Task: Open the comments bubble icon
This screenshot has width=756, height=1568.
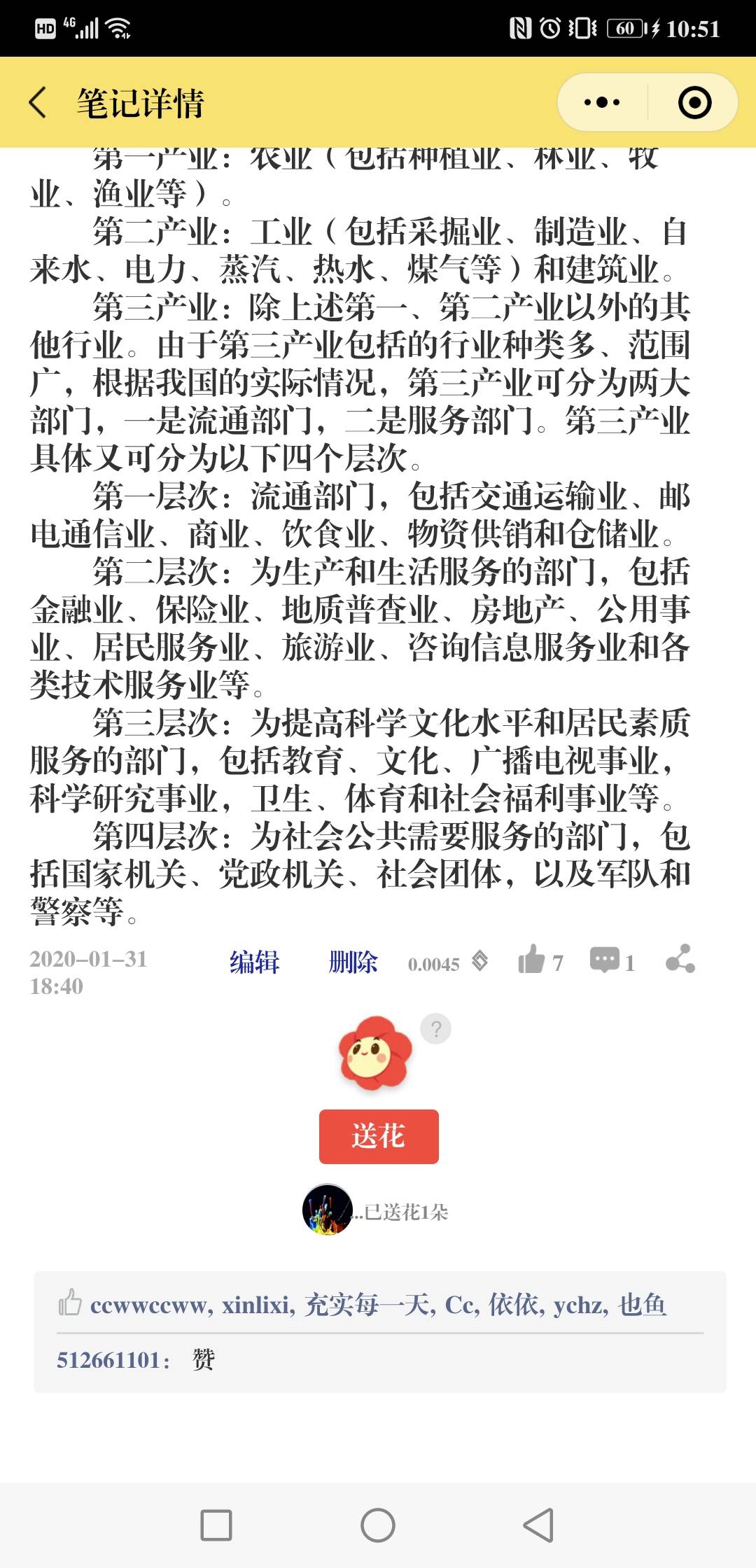Action: (605, 960)
